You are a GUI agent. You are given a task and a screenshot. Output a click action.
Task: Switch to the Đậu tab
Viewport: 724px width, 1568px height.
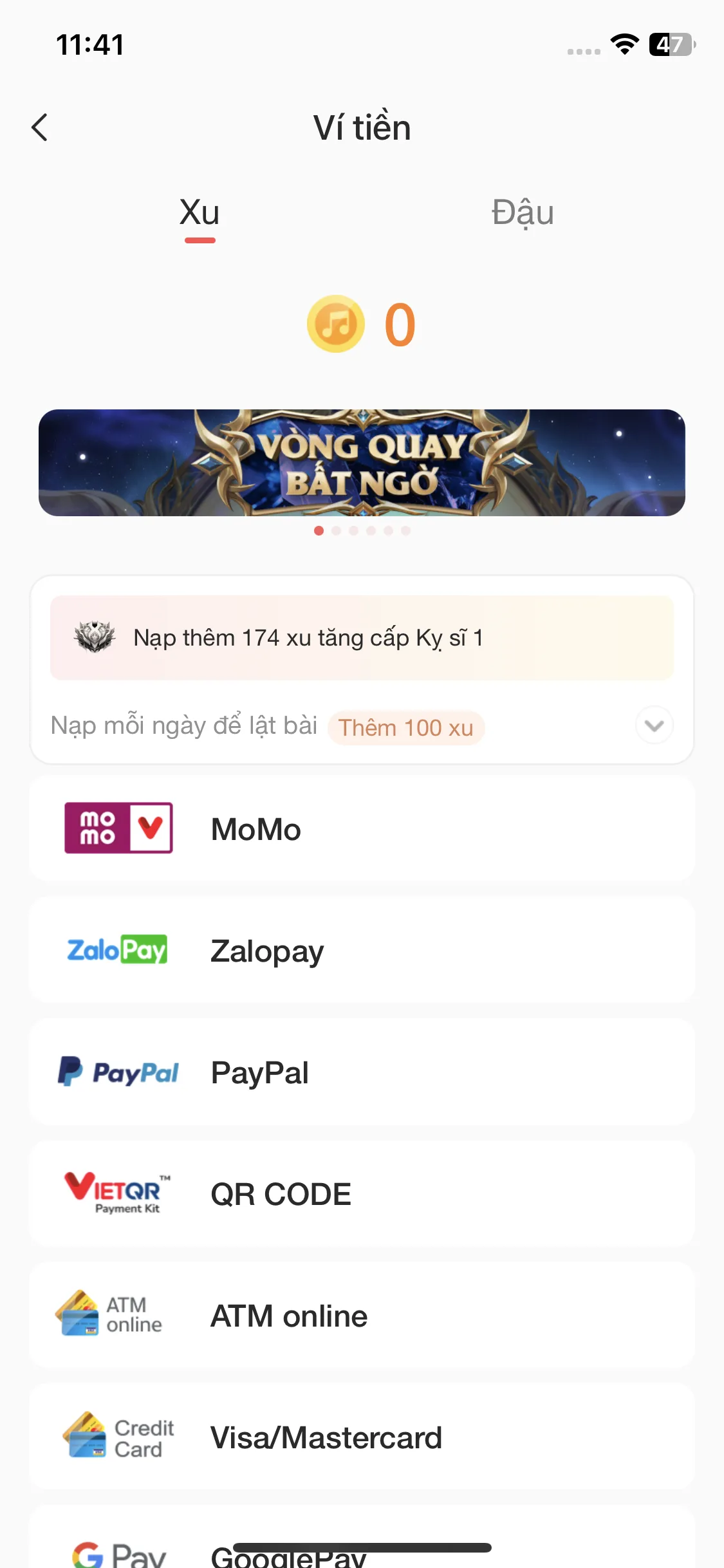[x=522, y=213]
